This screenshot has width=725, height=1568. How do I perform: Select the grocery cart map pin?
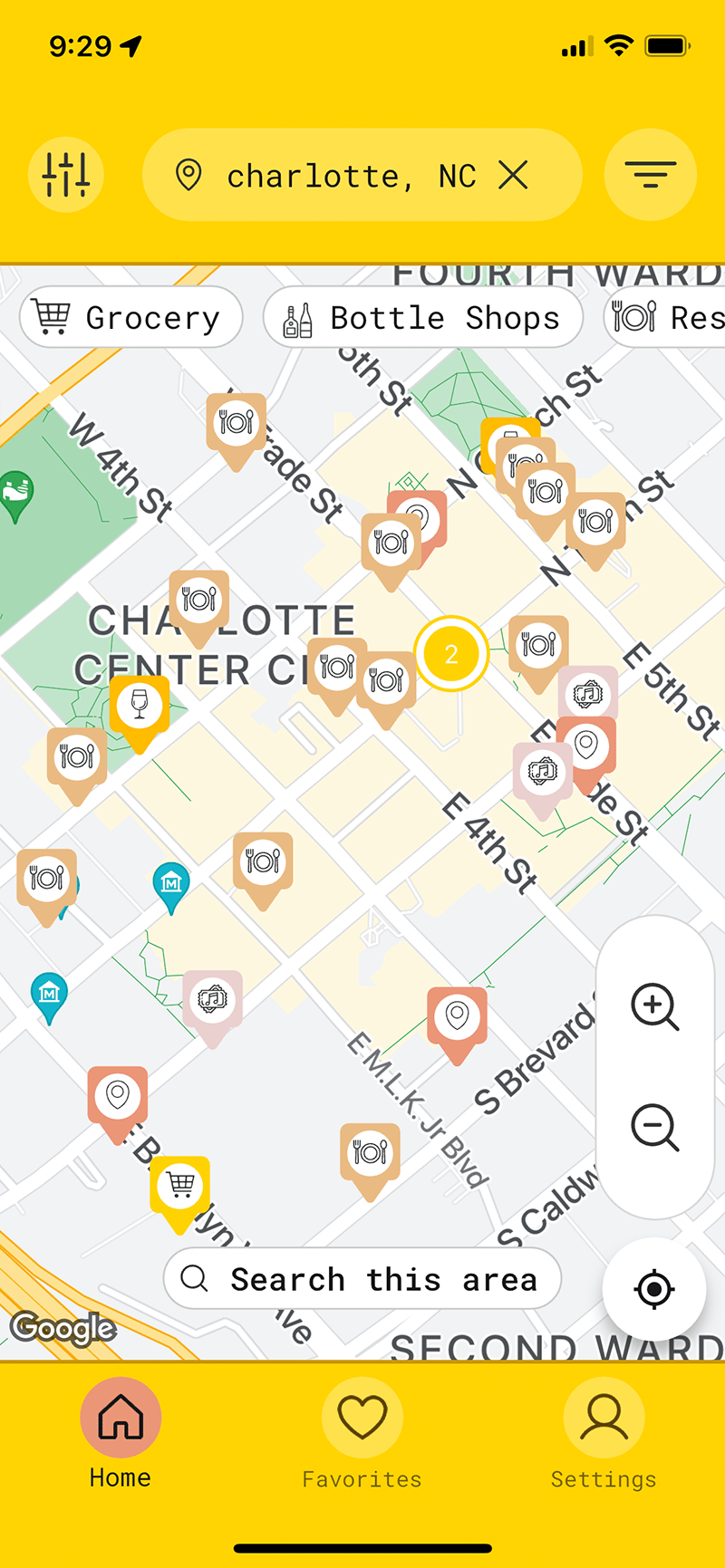[x=180, y=1187]
